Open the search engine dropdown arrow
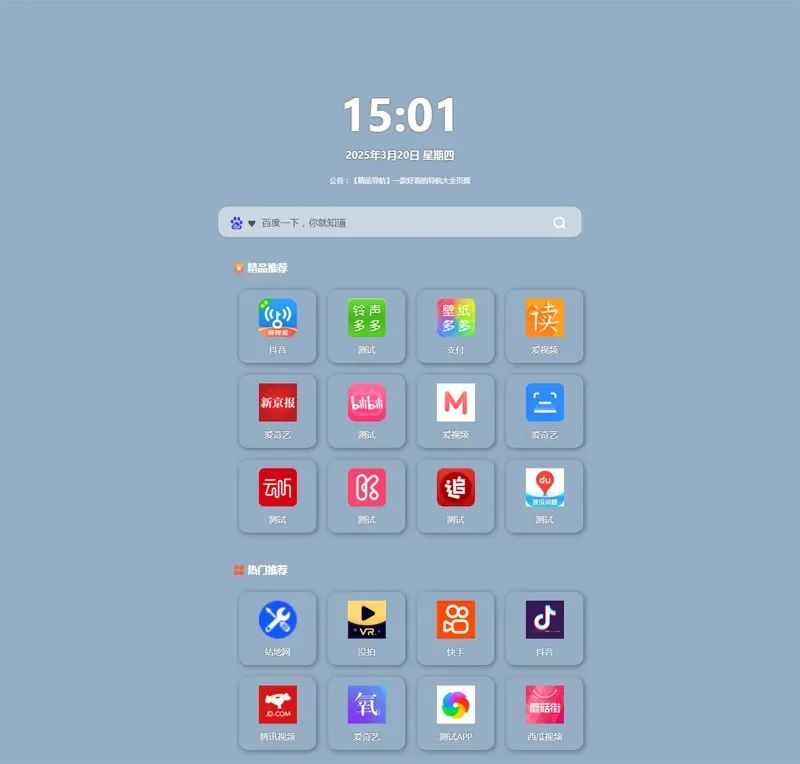 252,223
